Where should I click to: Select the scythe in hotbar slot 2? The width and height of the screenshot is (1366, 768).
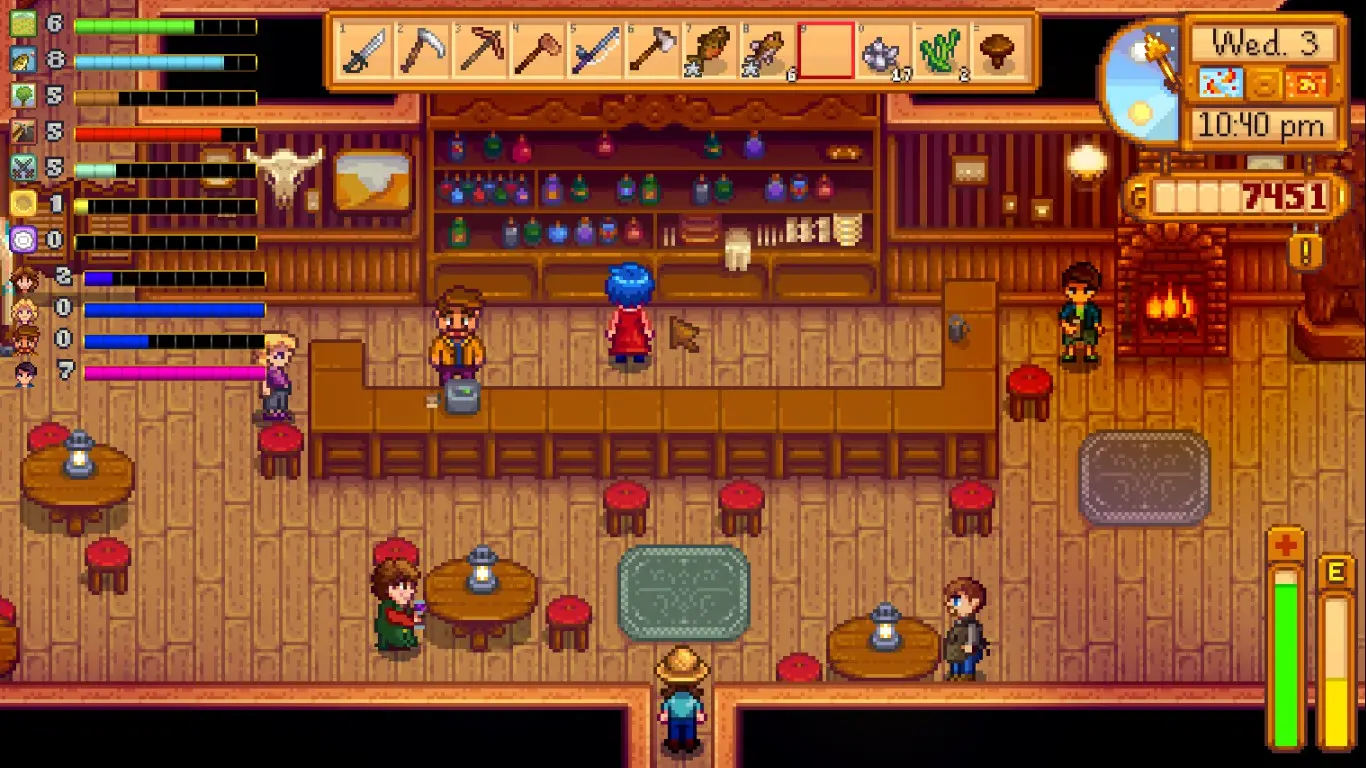tap(423, 50)
